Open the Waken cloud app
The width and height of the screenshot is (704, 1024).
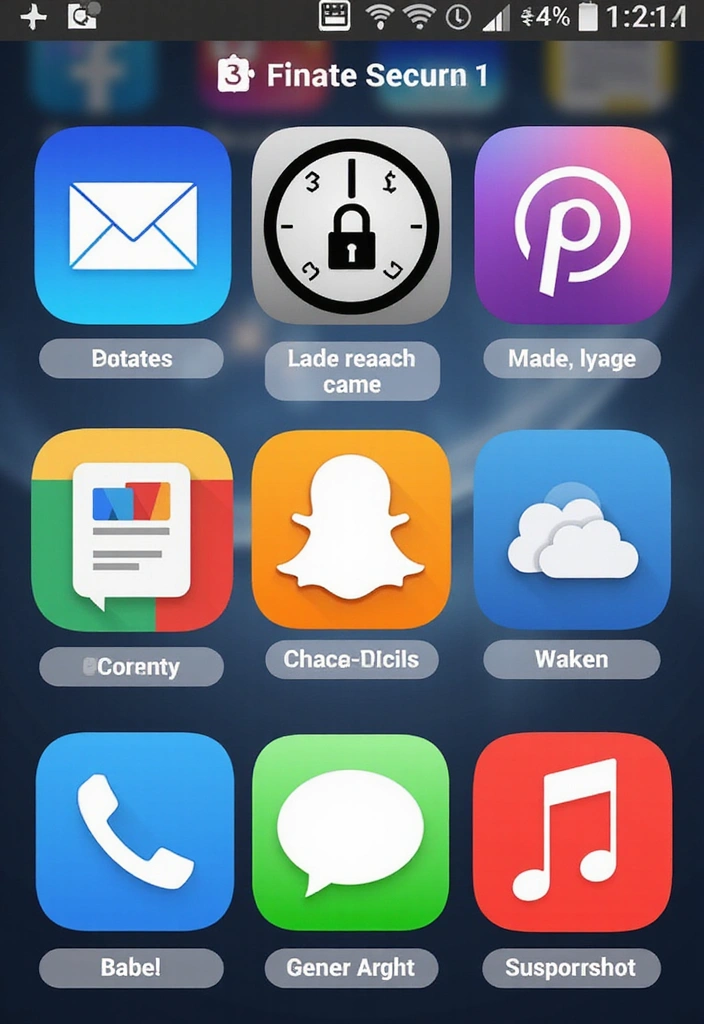click(572, 530)
